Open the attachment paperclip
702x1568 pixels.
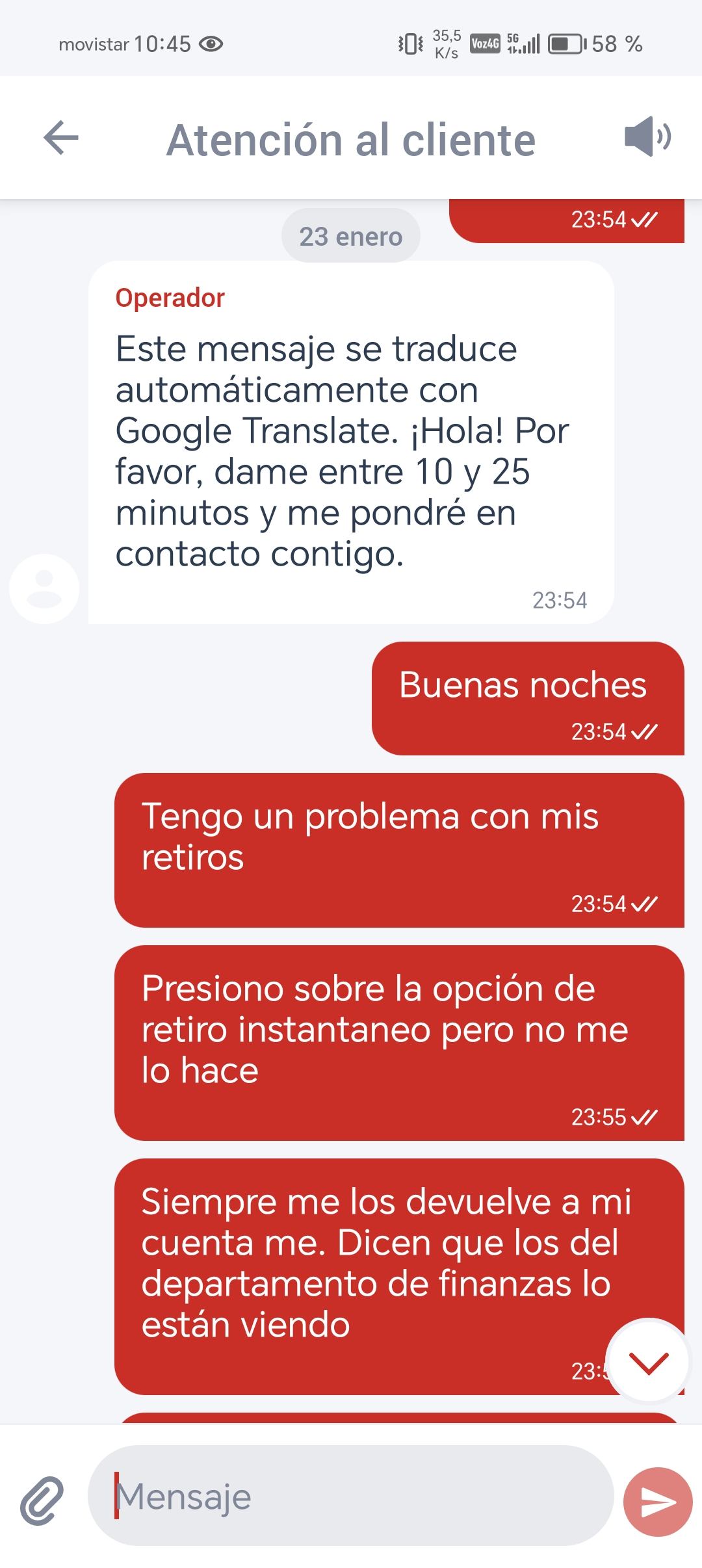pos(42,1500)
